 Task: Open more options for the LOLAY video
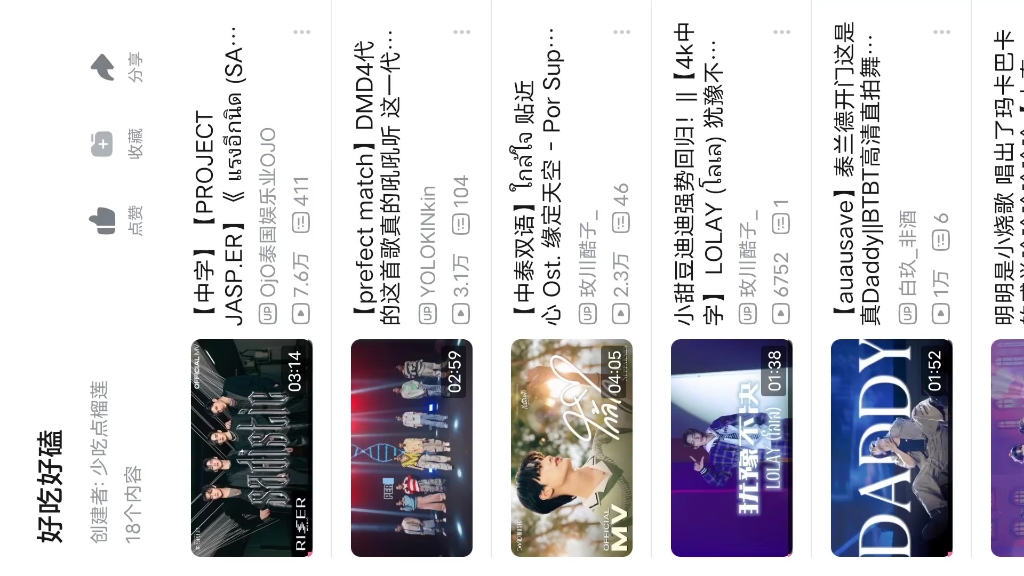(x=781, y=32)
